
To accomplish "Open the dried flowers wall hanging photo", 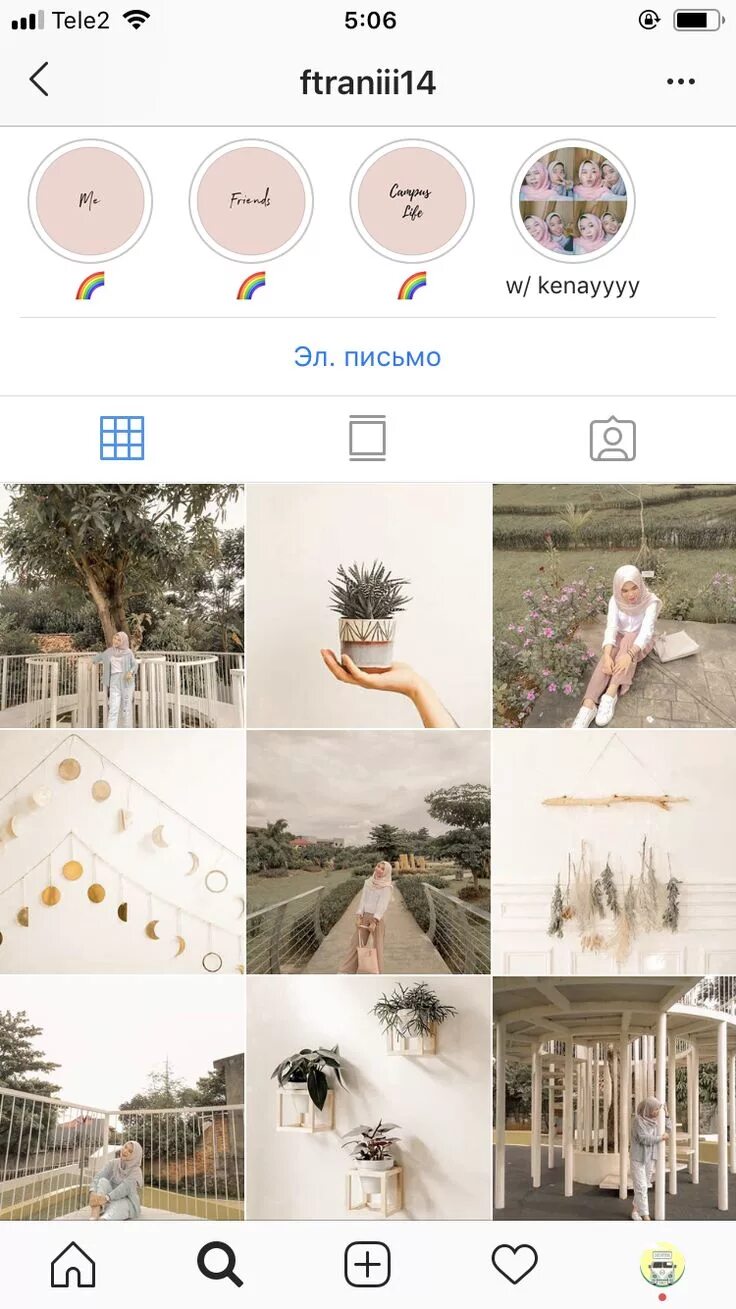I will click(x=614, y=851).
